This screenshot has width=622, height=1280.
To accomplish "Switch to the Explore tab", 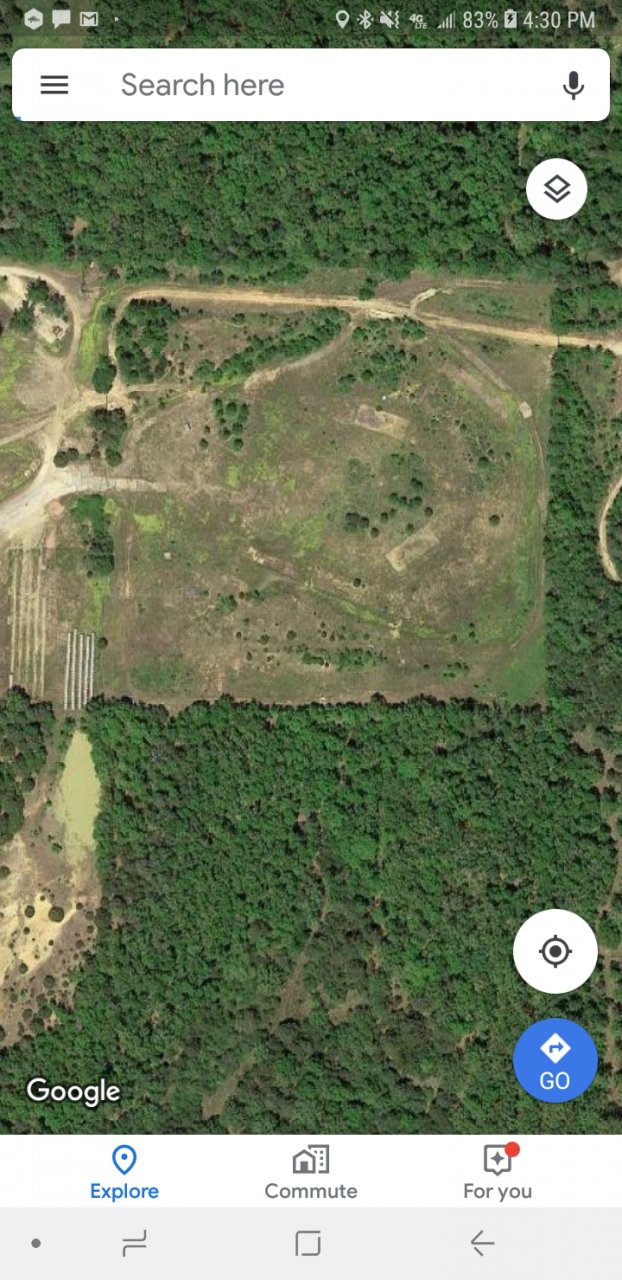I will click(124, 1172).
